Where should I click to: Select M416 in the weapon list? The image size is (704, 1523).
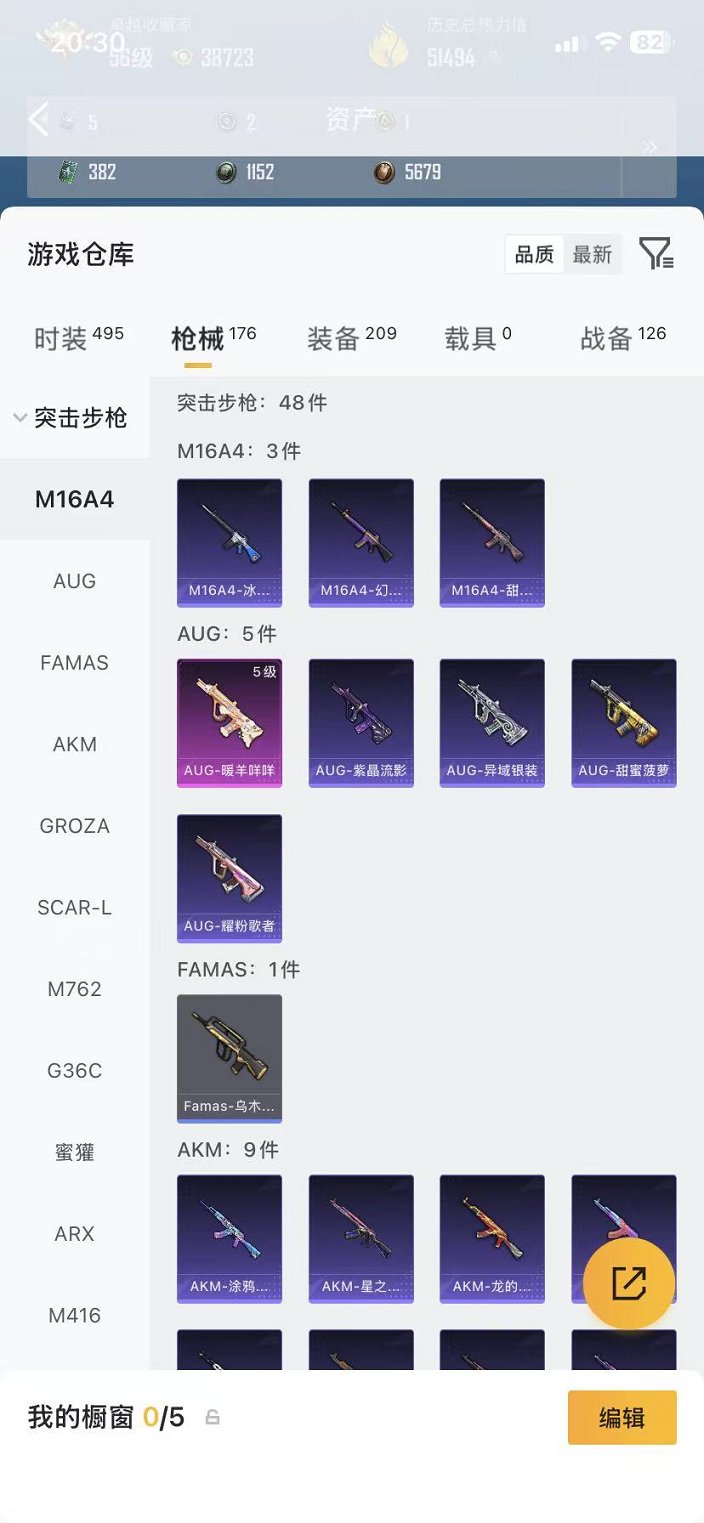[75, 1315]
